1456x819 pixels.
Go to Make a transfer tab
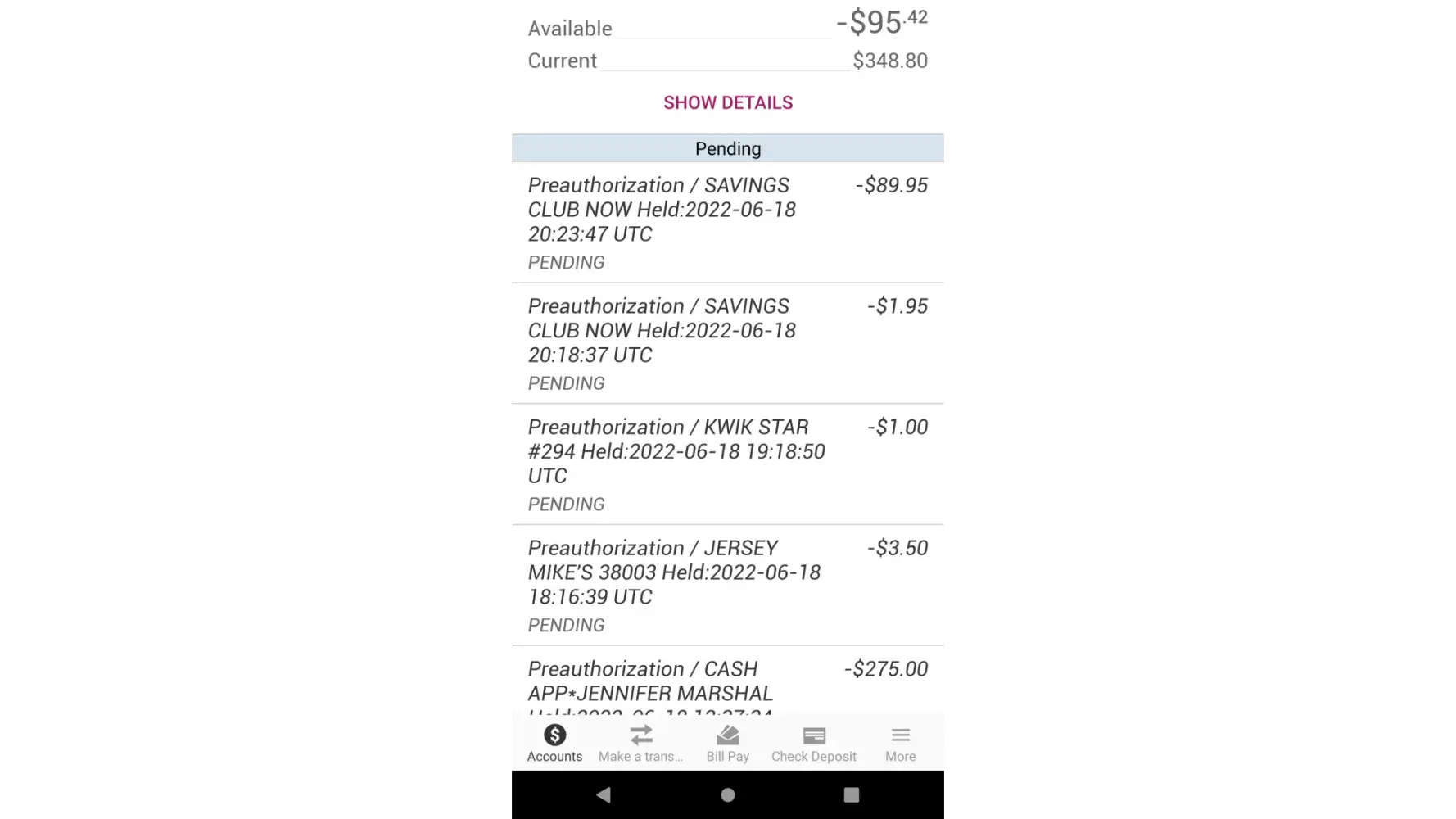640,744
